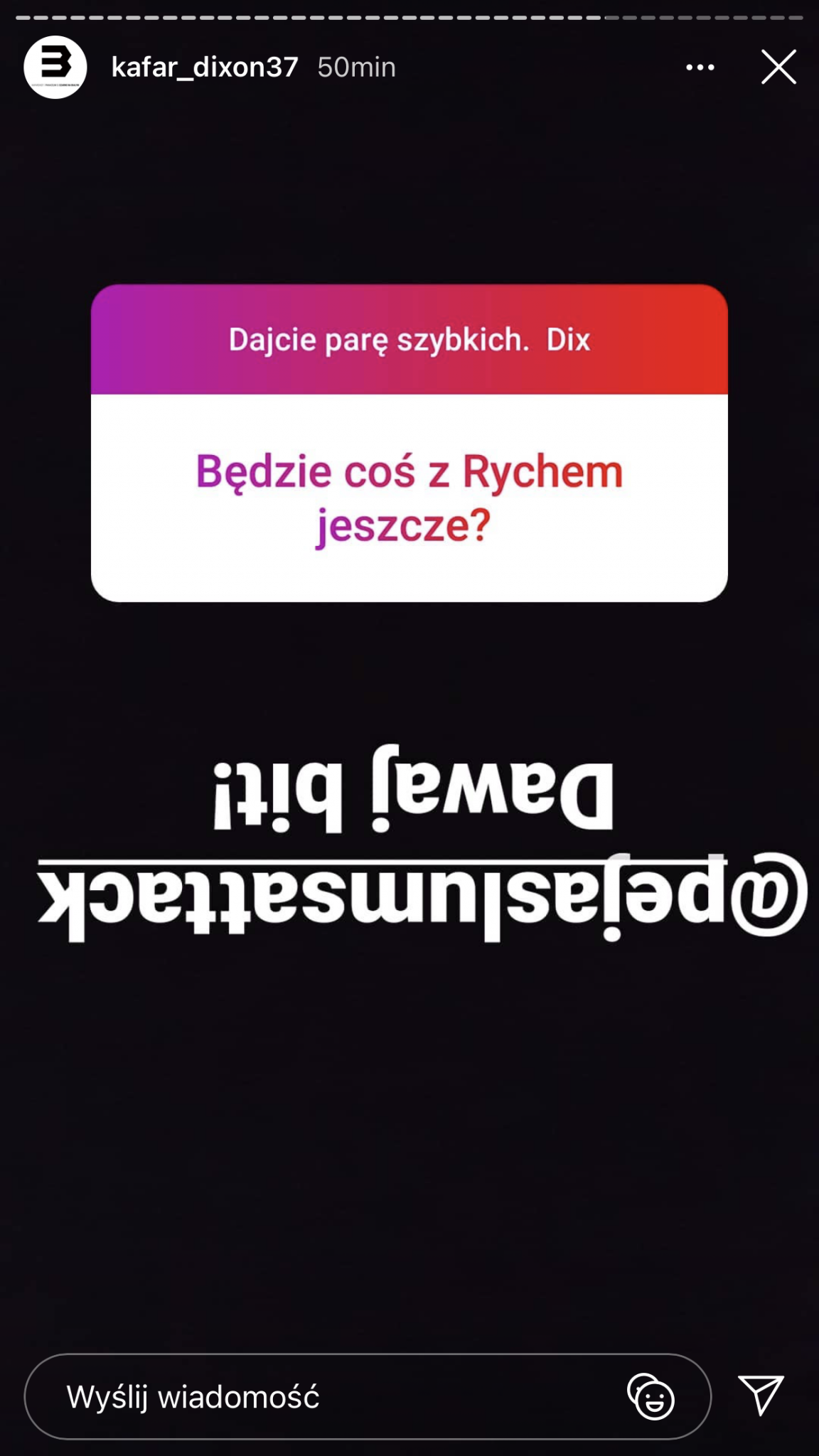Close the story viewer

(778, 67)
